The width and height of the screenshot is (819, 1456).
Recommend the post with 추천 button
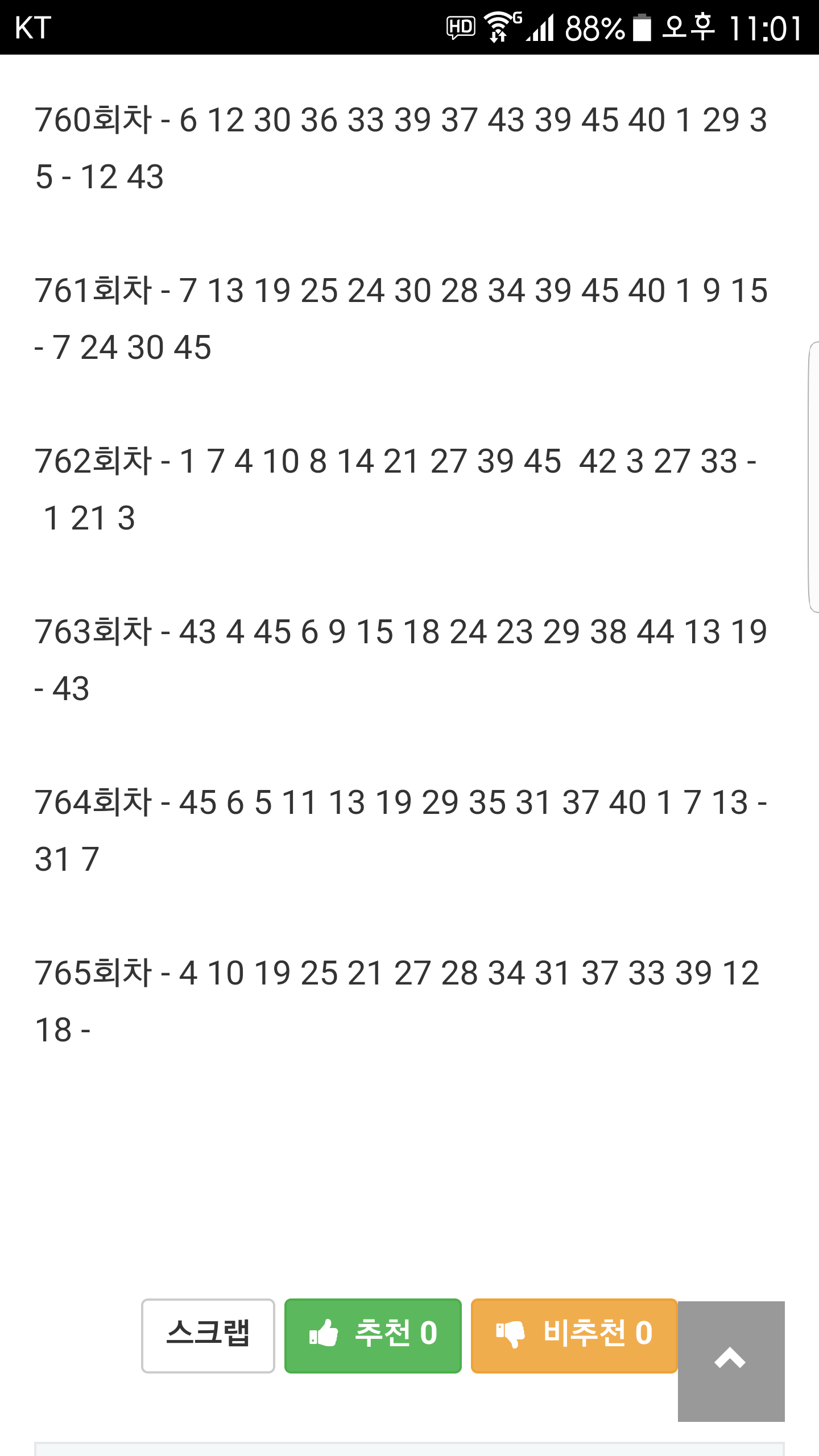click(373, 1335)
